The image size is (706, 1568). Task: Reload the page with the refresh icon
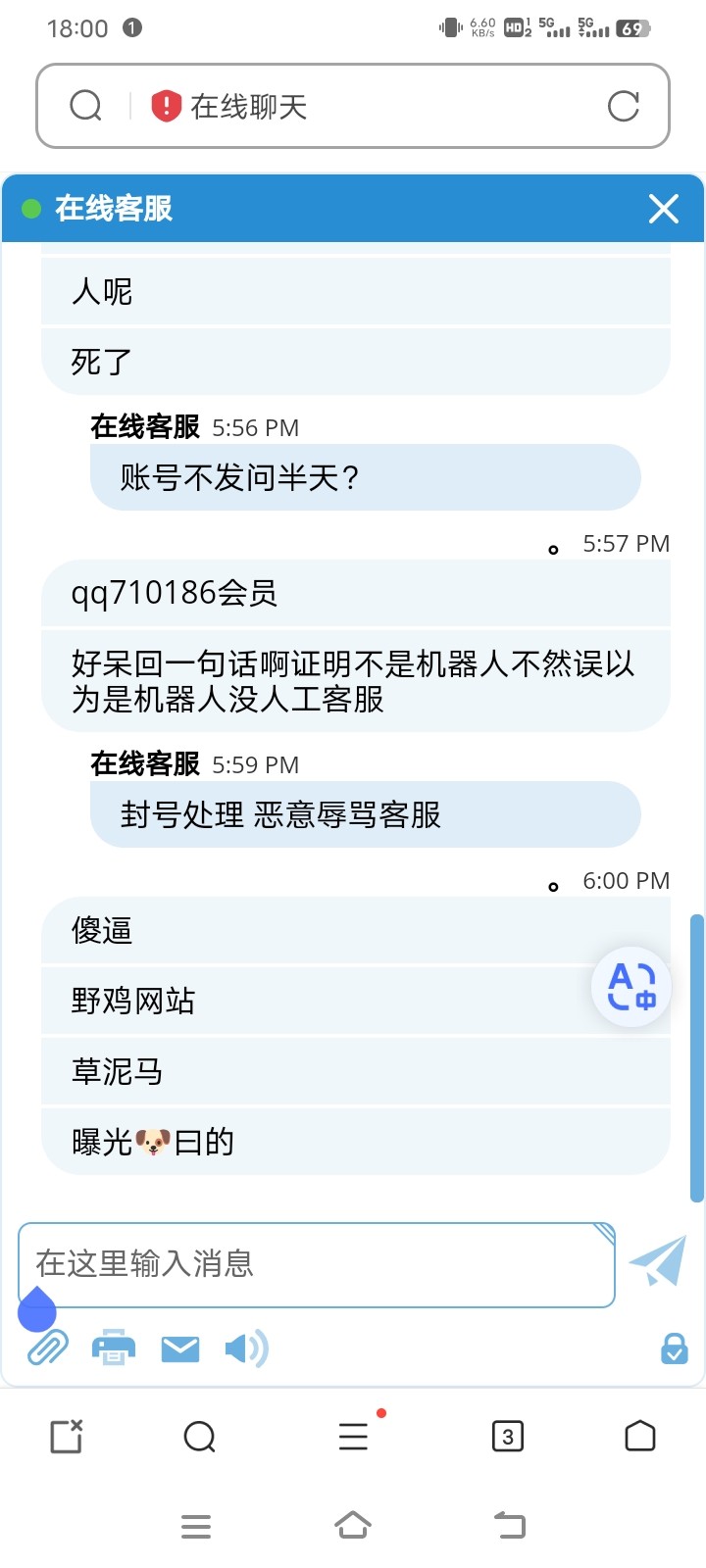[x=625, y=106]
